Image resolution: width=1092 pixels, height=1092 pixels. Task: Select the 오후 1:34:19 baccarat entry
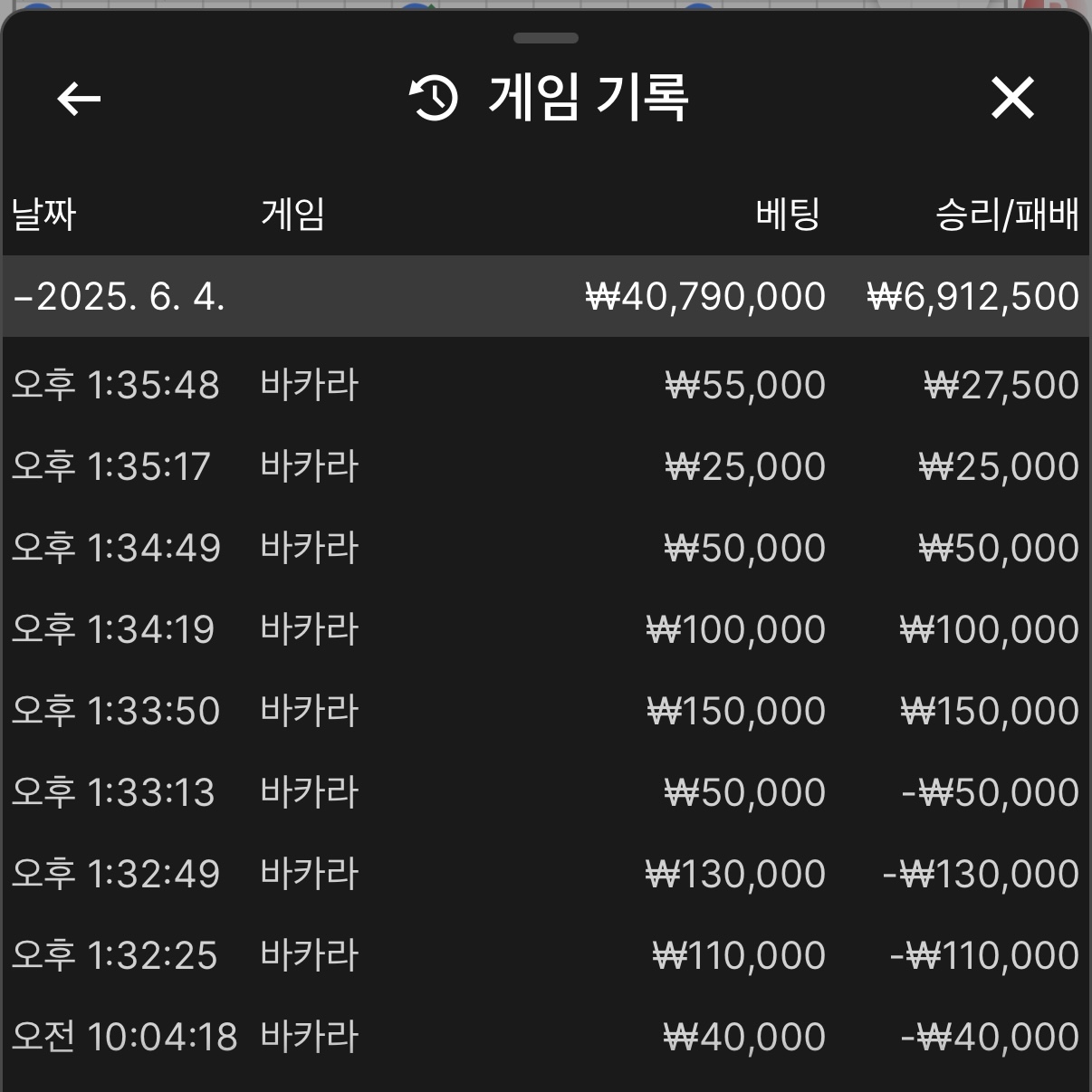click(x=545, y=630)
